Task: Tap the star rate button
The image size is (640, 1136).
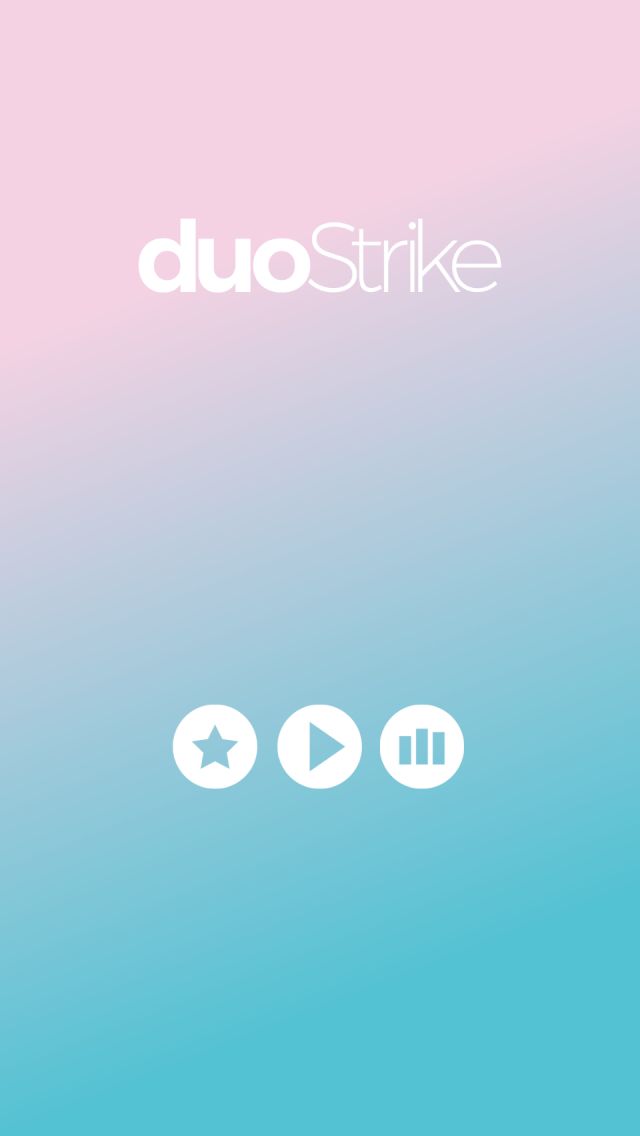Action: [x=215, y=747]
